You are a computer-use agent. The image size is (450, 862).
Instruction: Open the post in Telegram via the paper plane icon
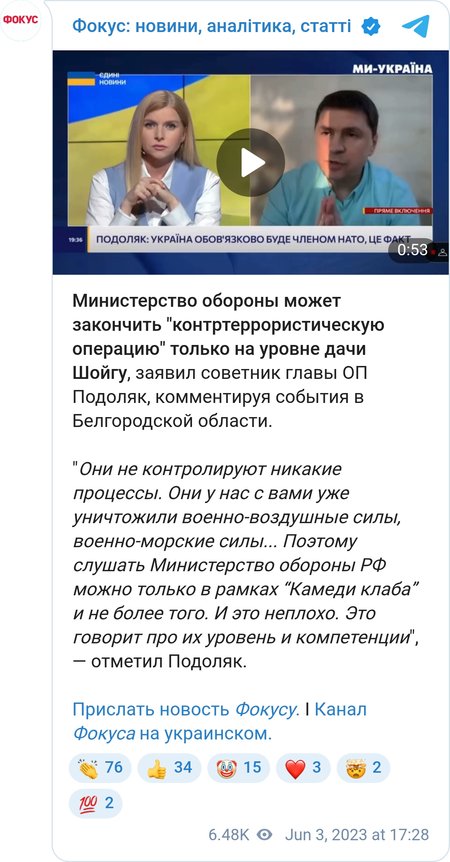point(415,26)
